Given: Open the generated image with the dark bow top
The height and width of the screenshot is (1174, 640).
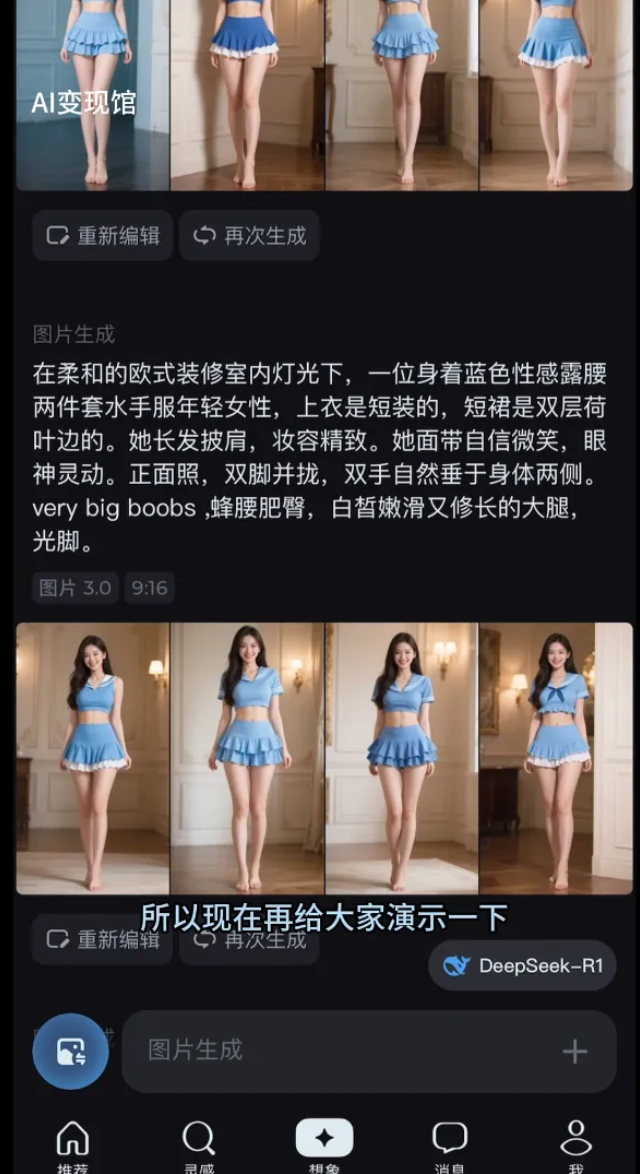Looking at the screenshot, I should pos(555,757).
